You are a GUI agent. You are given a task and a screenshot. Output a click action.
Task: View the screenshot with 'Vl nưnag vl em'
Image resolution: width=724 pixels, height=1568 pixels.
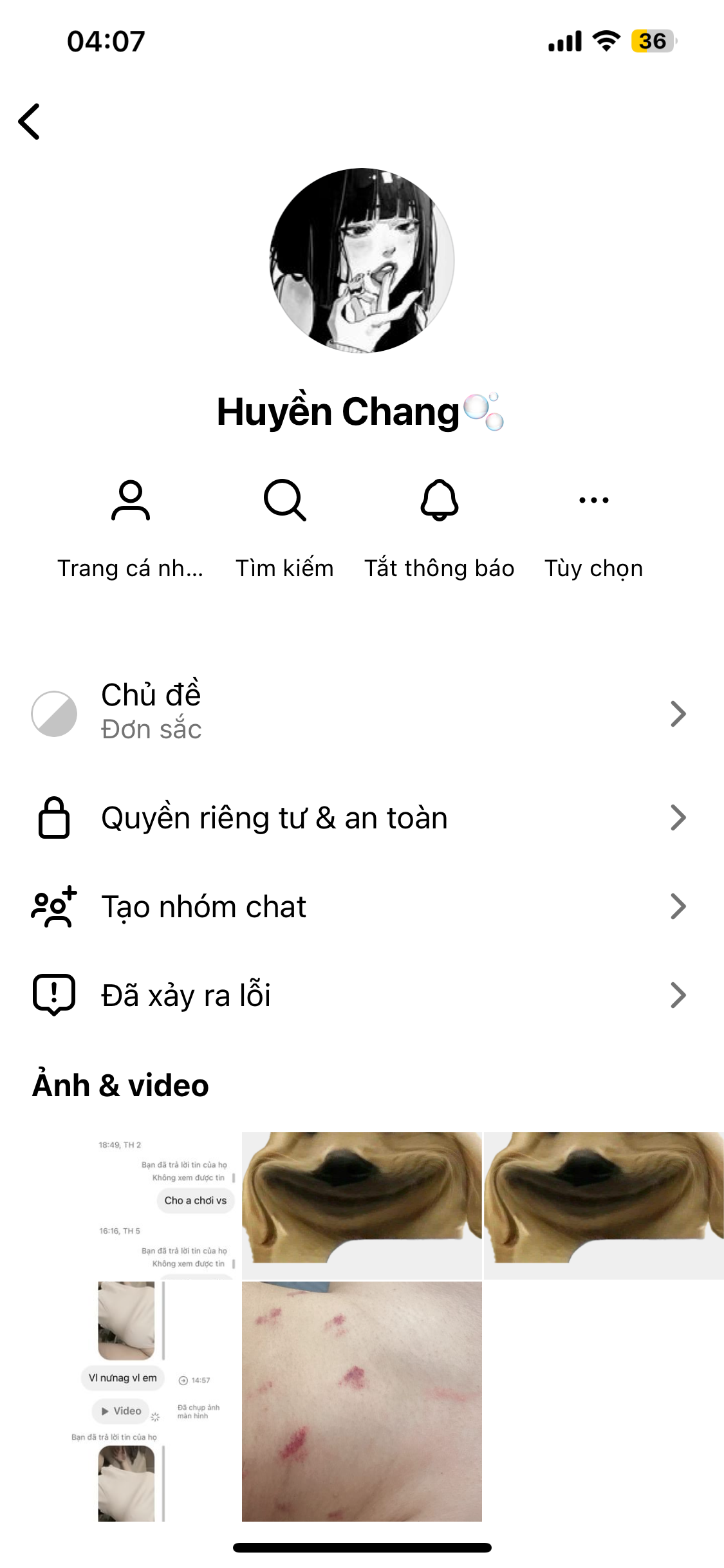(x=121, y=1401)
